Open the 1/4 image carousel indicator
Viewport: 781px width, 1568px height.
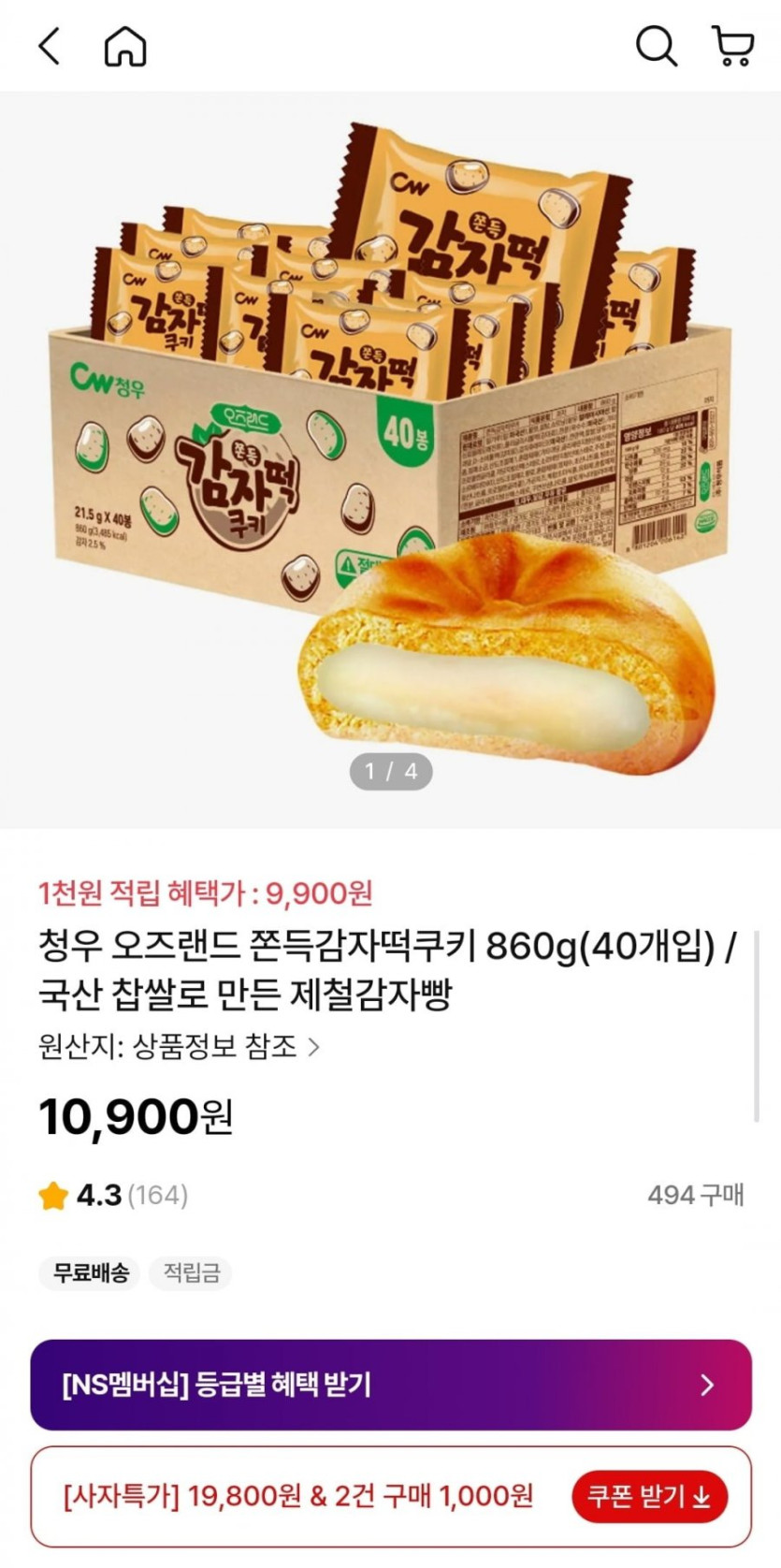pos(390,773)
